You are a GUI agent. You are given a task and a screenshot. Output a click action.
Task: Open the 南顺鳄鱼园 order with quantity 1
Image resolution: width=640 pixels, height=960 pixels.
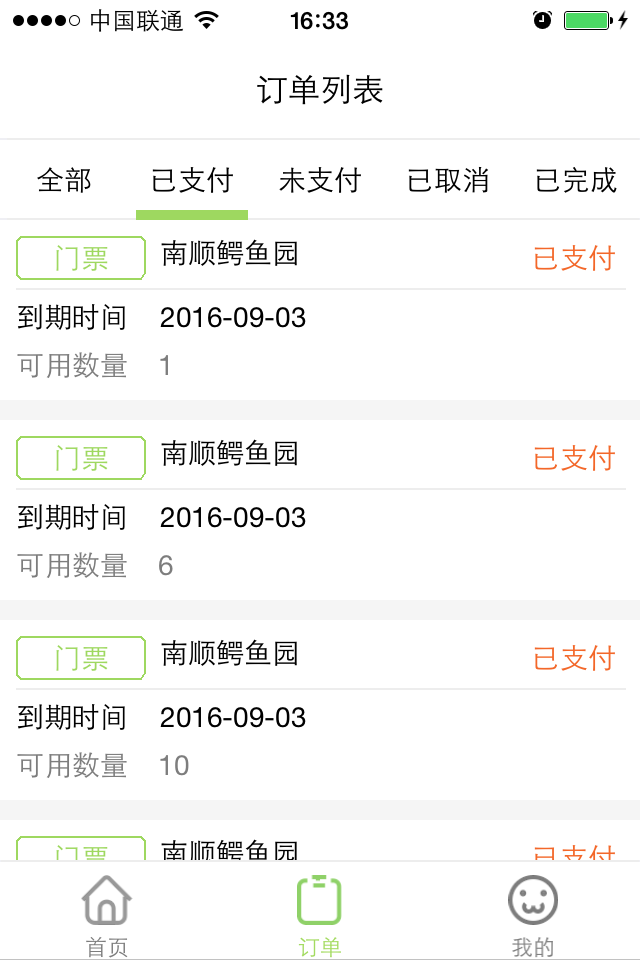click(320, 310)
